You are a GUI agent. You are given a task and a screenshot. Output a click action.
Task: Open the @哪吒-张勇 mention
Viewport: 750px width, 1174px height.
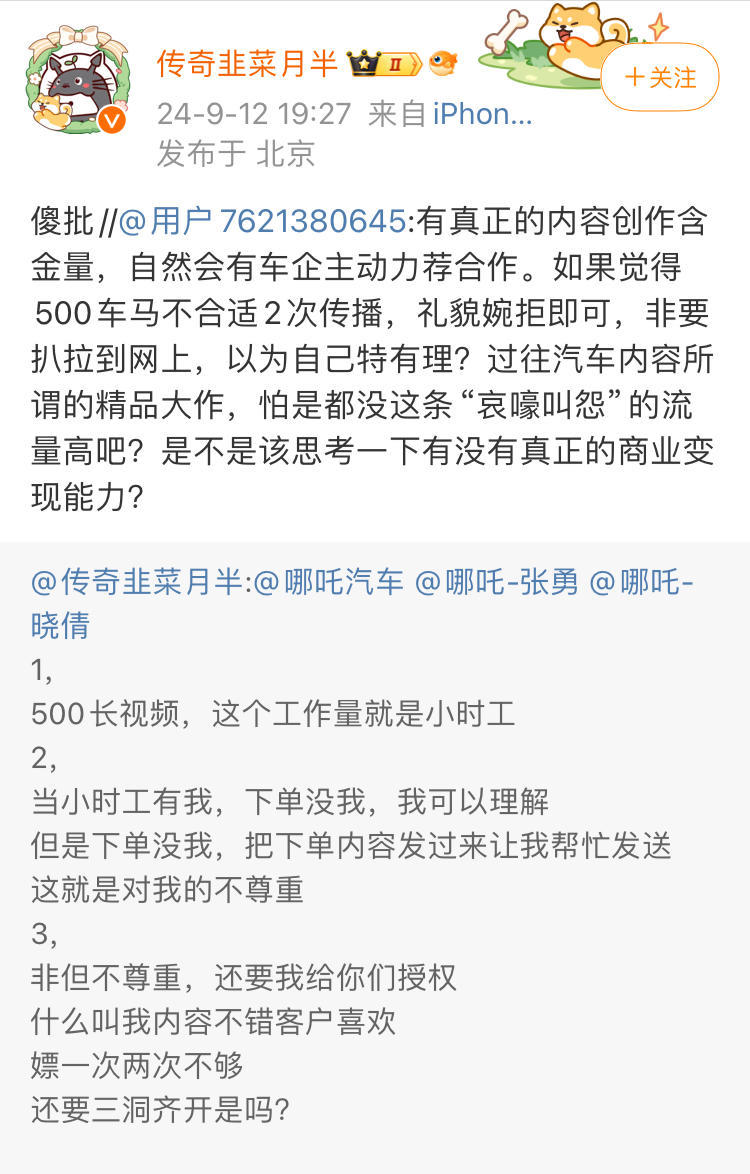click(x=496, y=582)
